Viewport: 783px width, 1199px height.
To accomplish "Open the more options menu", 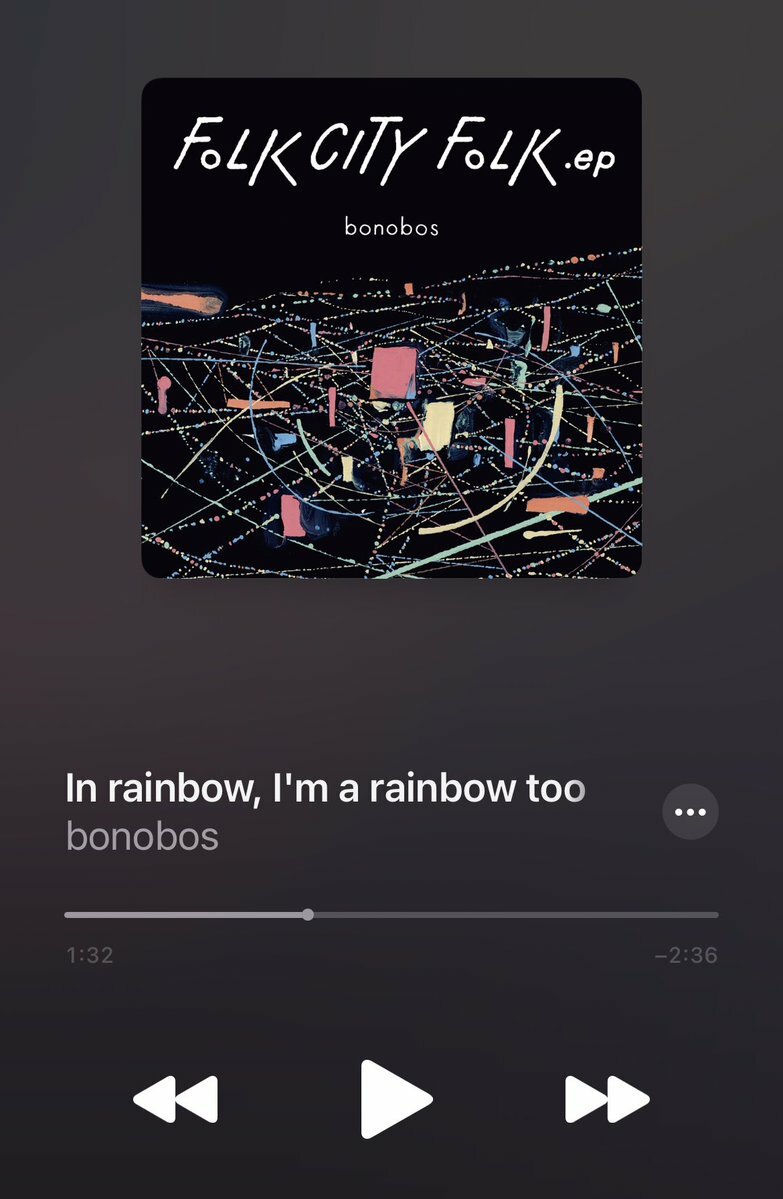I will (690, 812).
